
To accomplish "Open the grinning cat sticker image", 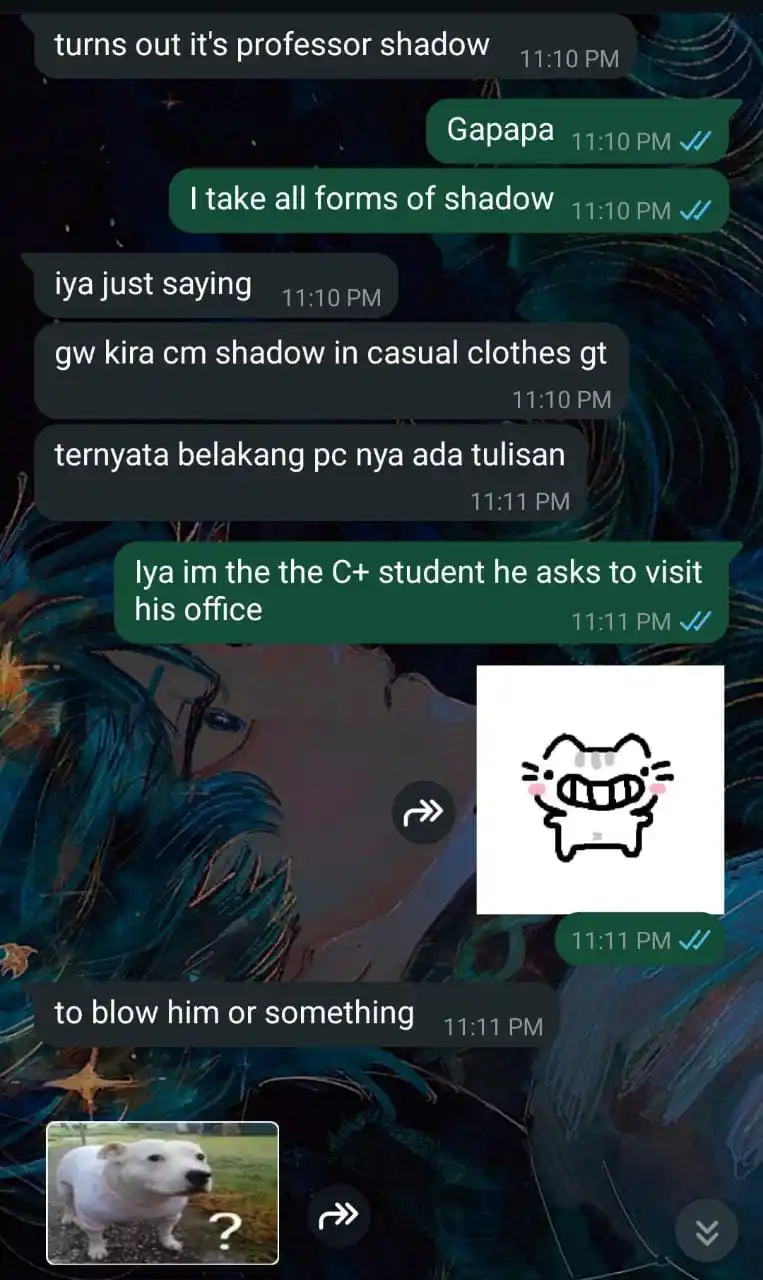I will (600, 789).
